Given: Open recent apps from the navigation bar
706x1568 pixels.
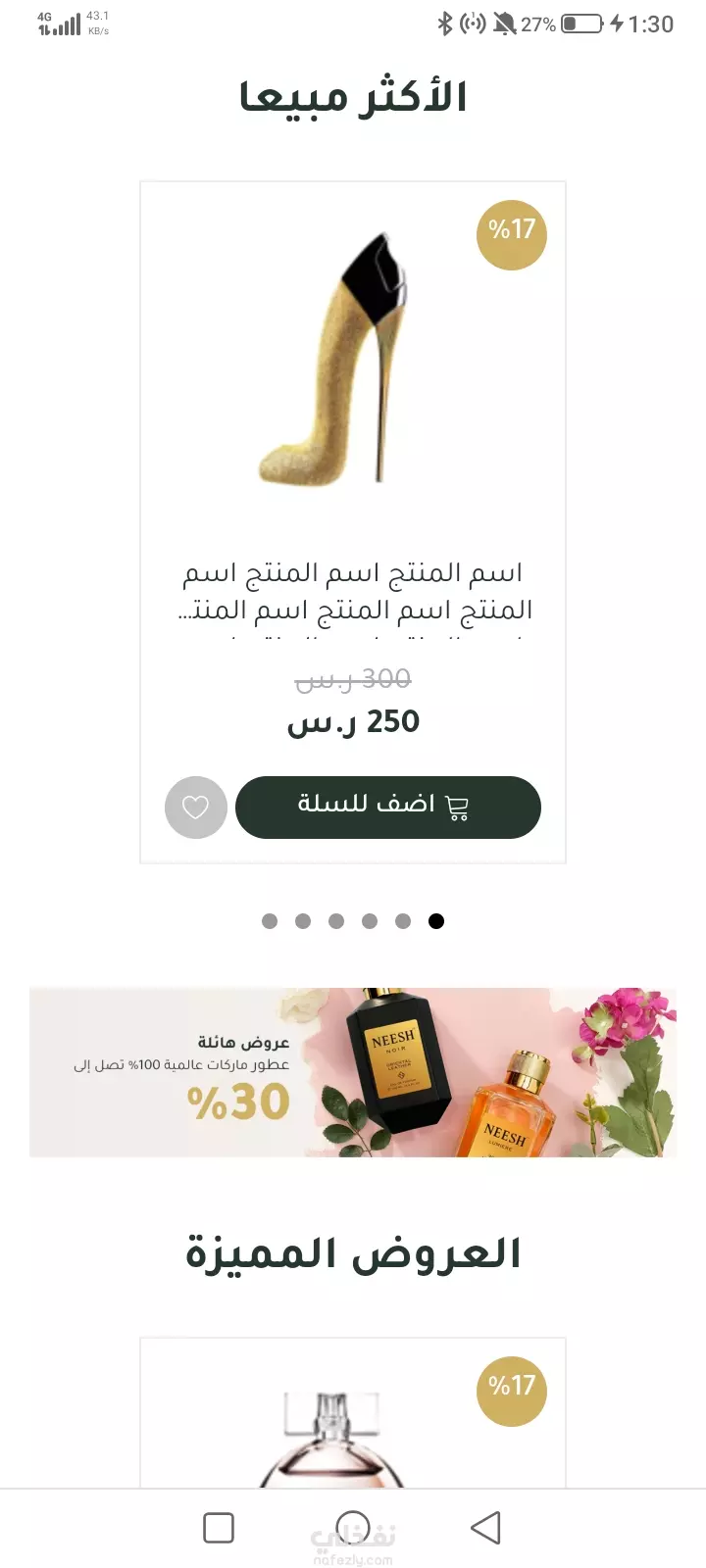Looking at the screenshot, I should 219,1528.
